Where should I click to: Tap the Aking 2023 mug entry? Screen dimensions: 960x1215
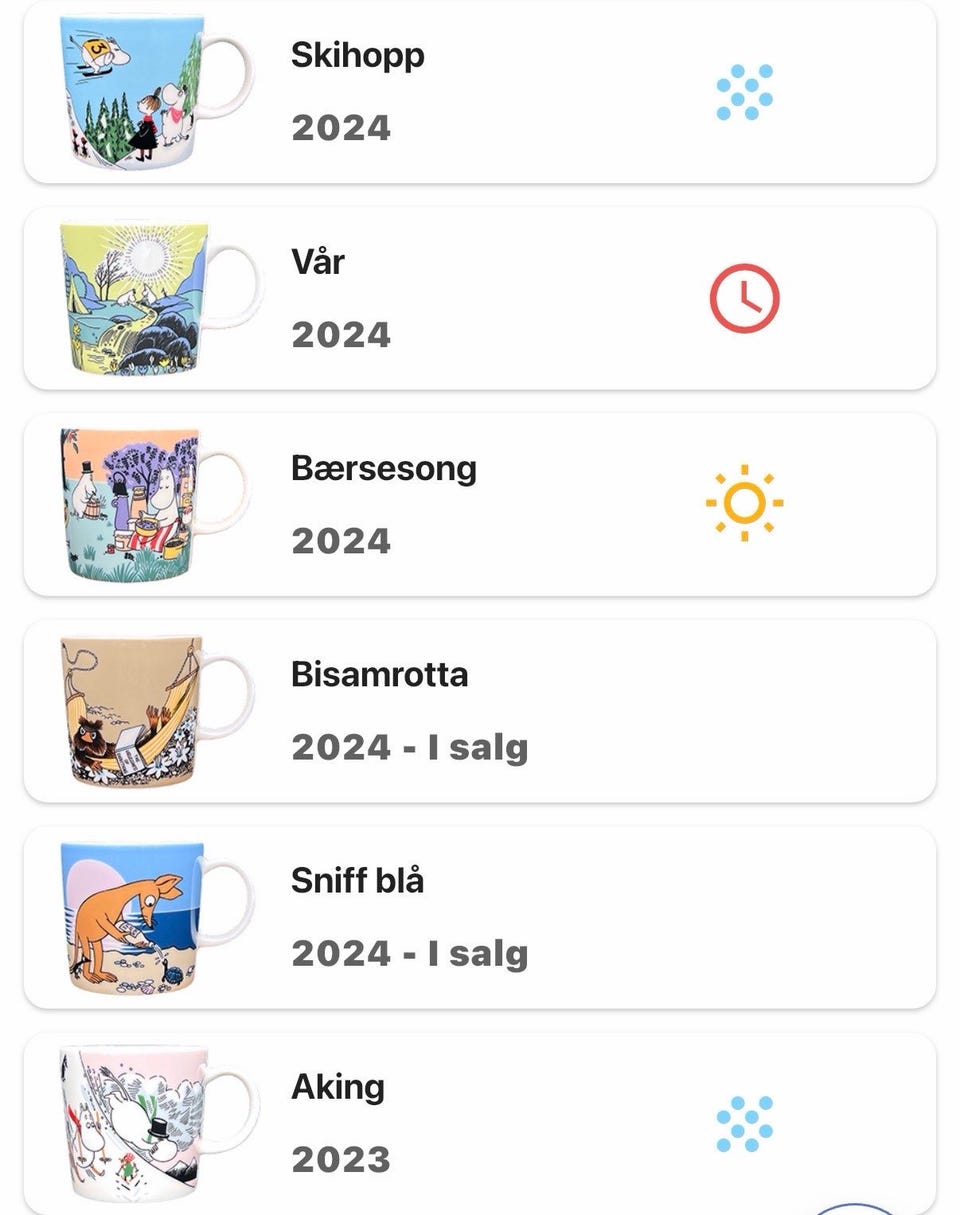pos(480,1122)
